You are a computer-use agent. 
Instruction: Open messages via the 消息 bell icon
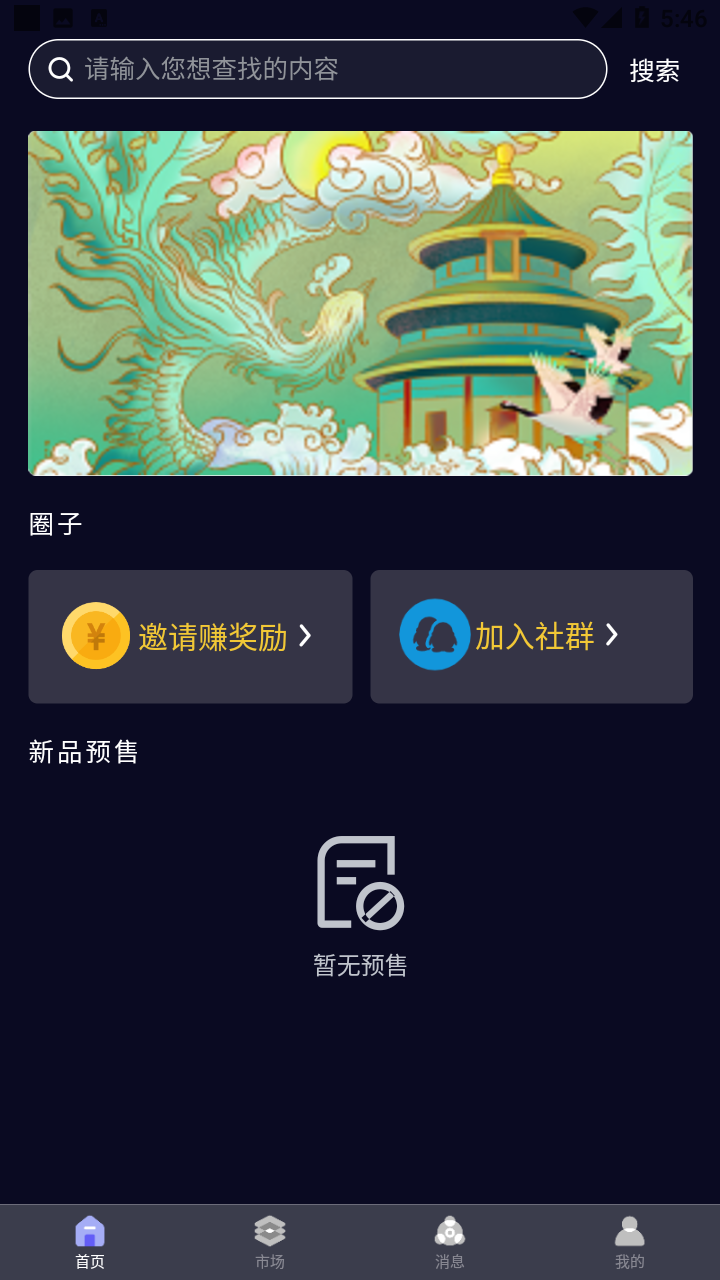450,1231
